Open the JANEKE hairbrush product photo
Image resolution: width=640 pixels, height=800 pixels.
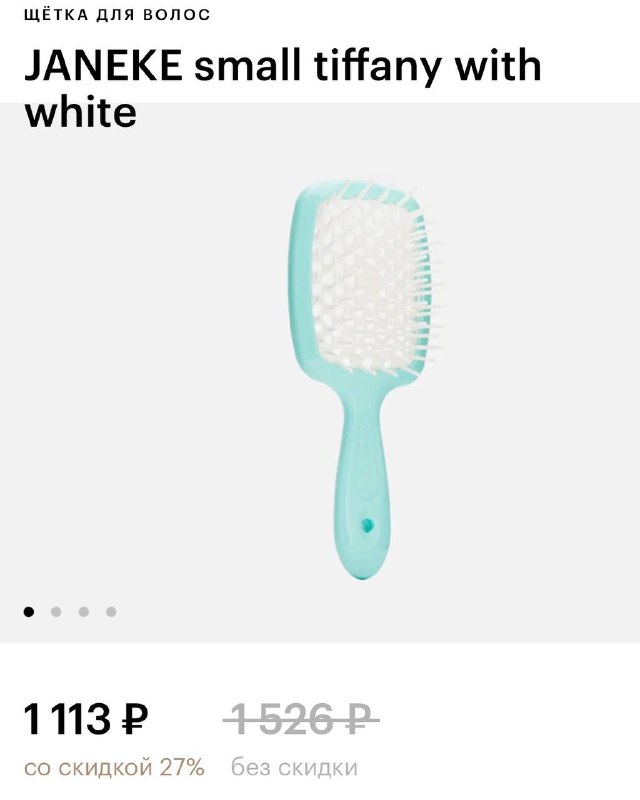click(x=360, y=380)
